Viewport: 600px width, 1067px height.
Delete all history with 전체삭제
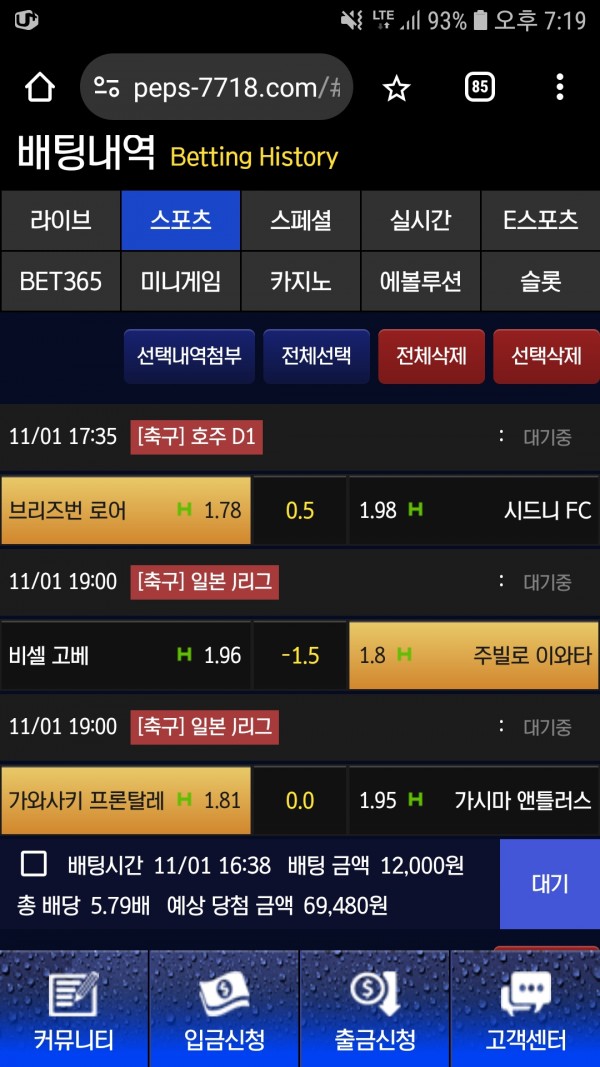tap(431, 356)
